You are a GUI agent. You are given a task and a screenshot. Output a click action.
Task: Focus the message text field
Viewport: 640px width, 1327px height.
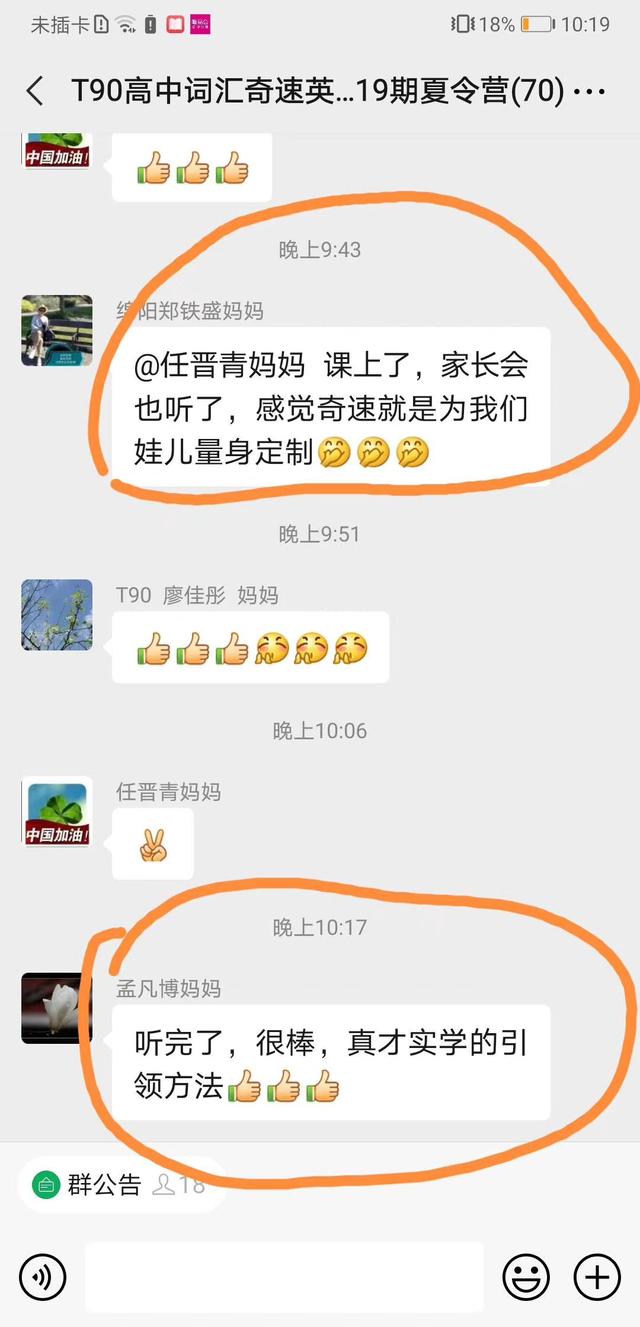(x=284, y=1277)
